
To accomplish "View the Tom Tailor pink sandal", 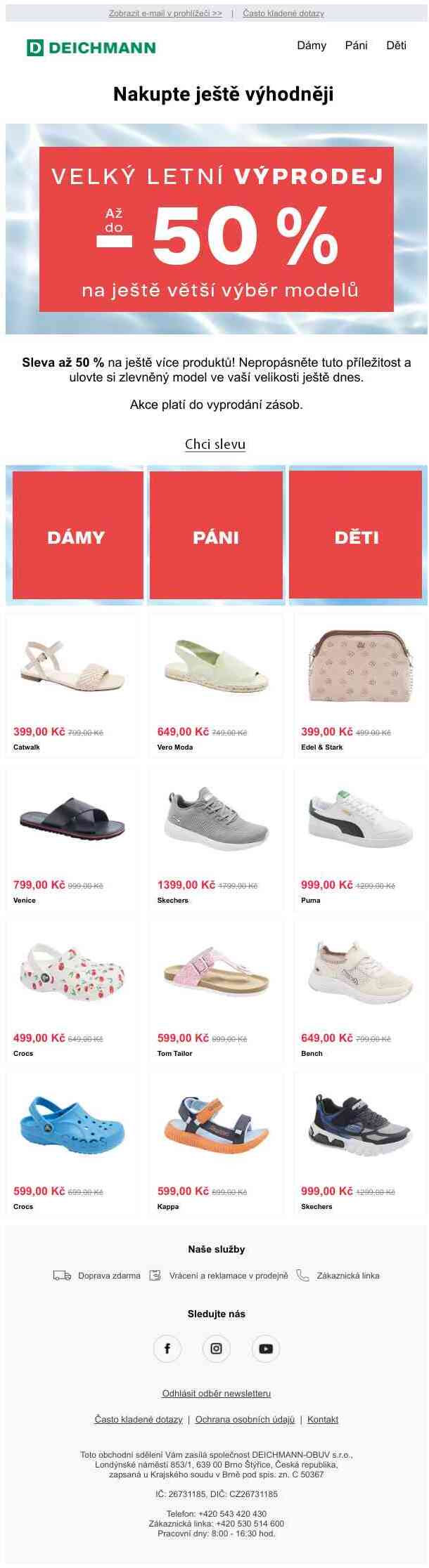I will click(x=216, y=991).
